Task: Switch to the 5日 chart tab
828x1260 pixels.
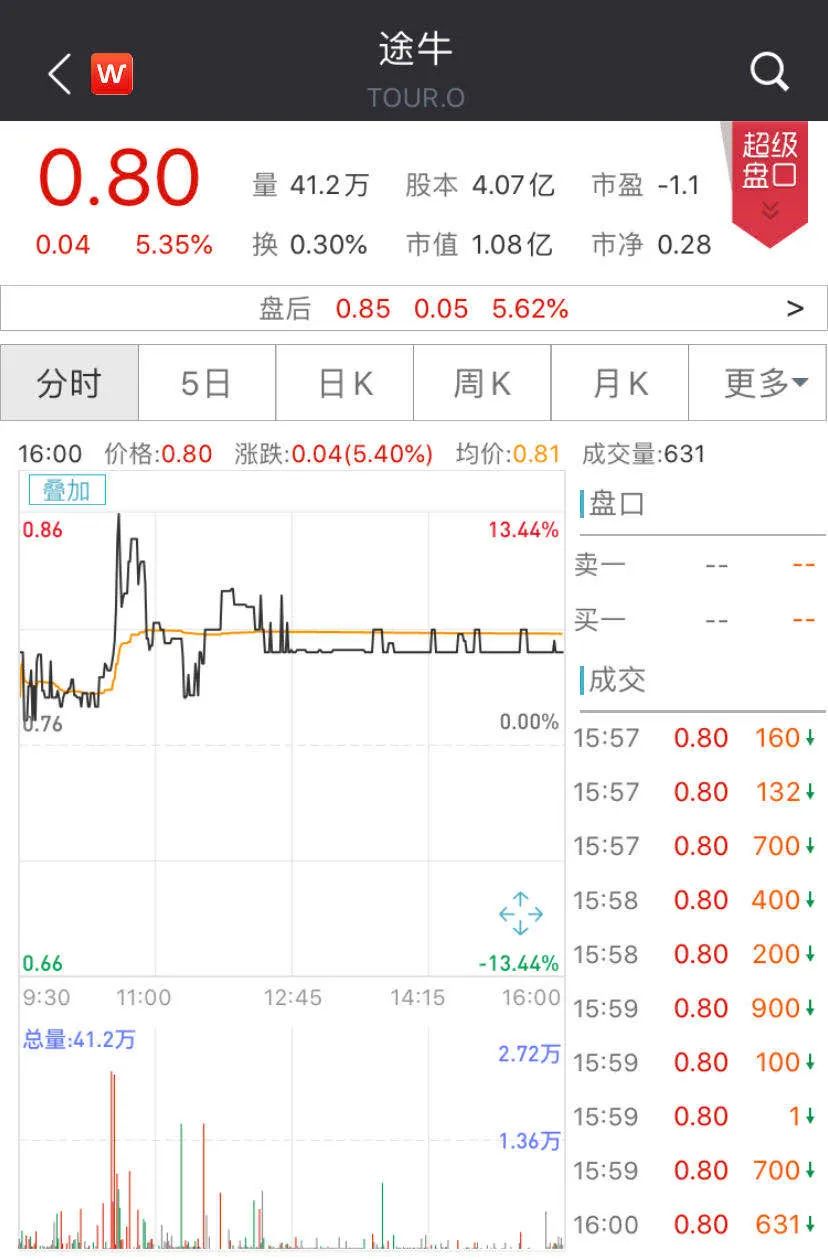Action: 206,383
